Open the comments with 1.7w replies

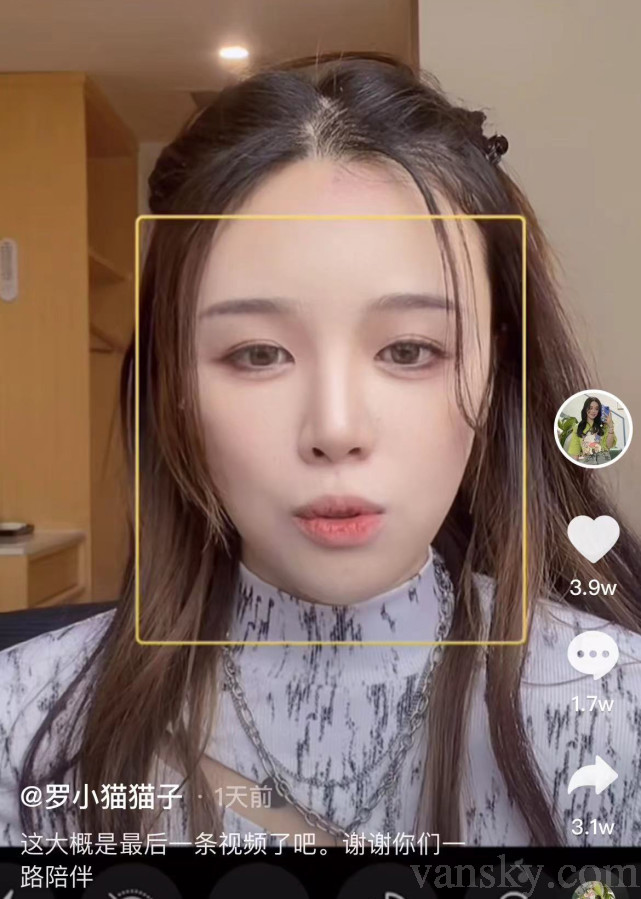(x=593, y=656)
